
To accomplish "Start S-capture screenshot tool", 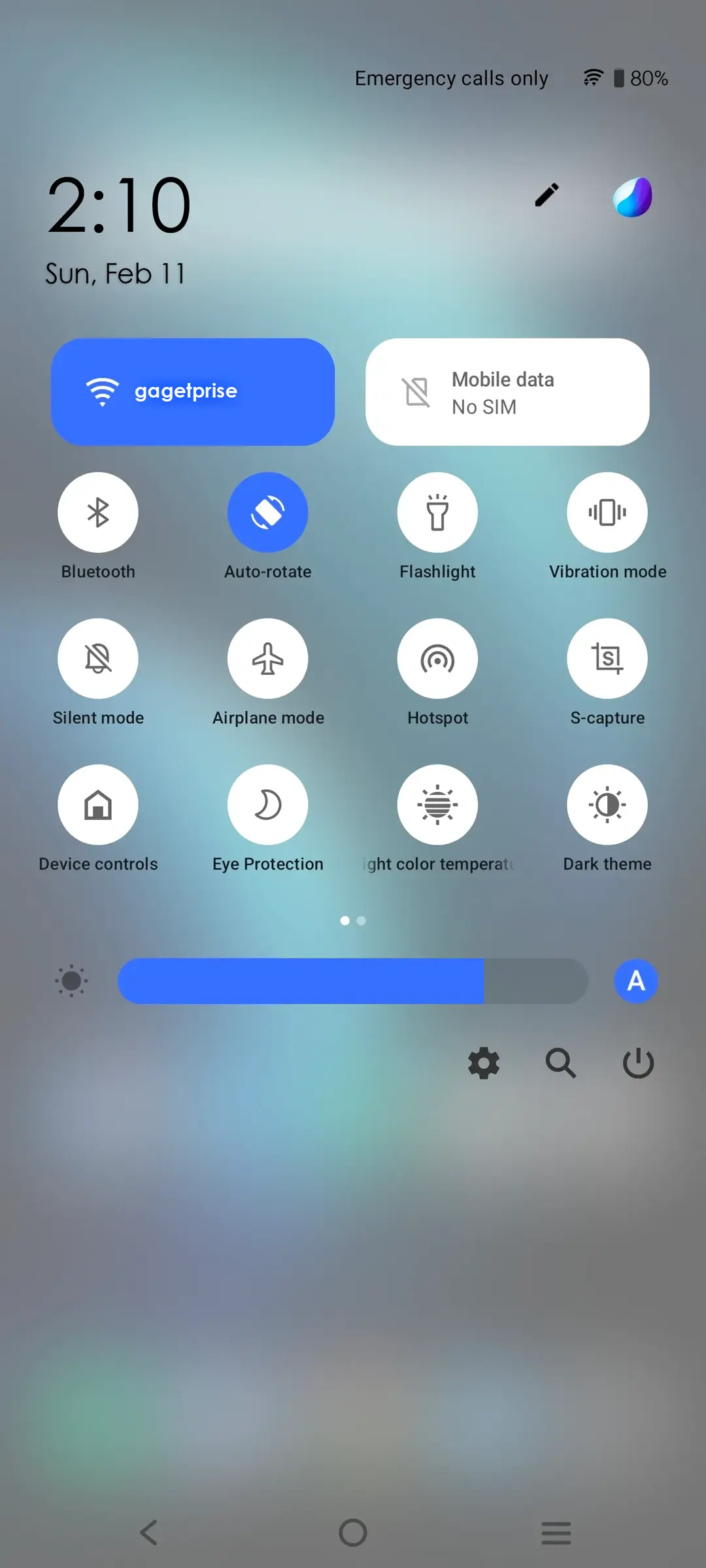I will tap(607, 659).
